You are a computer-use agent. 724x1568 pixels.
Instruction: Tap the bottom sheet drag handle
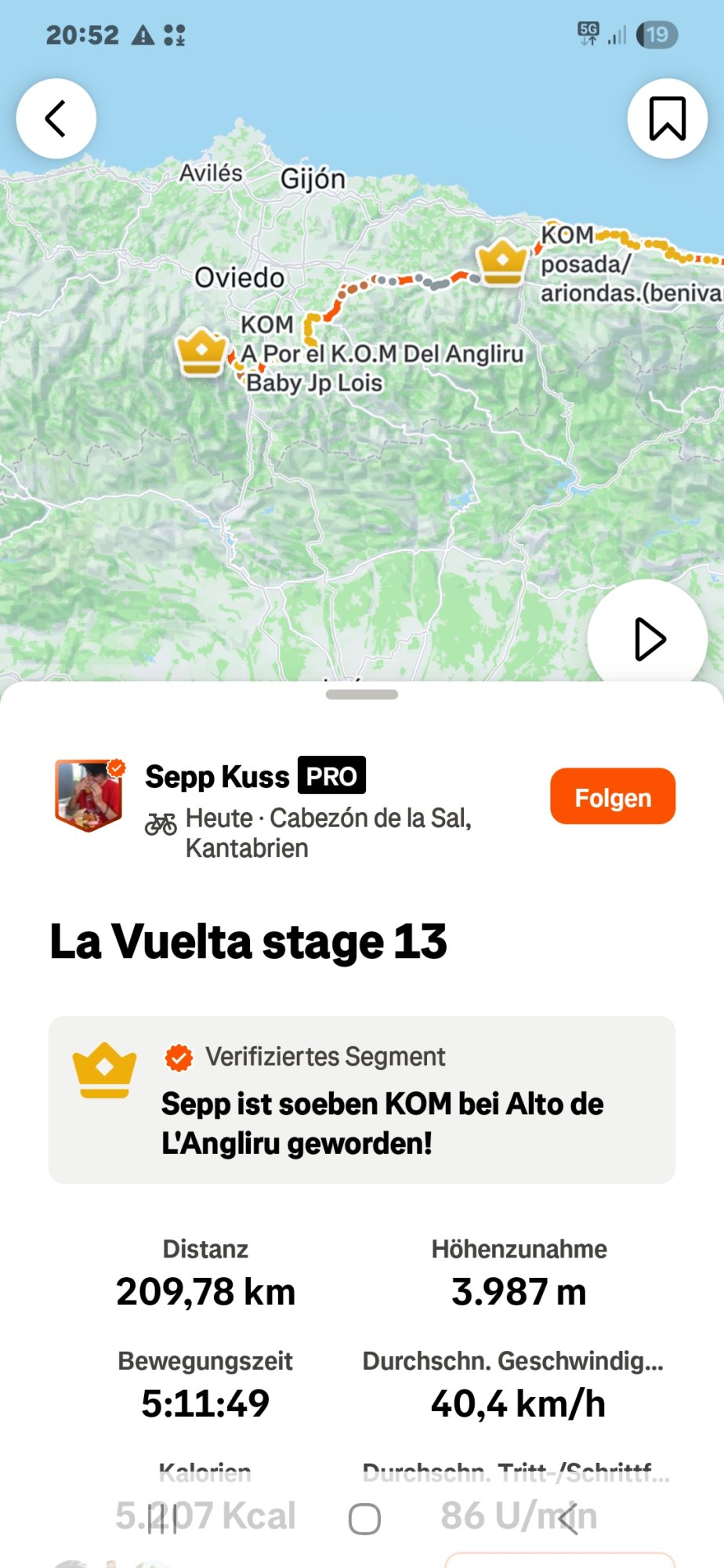[362, 695]
